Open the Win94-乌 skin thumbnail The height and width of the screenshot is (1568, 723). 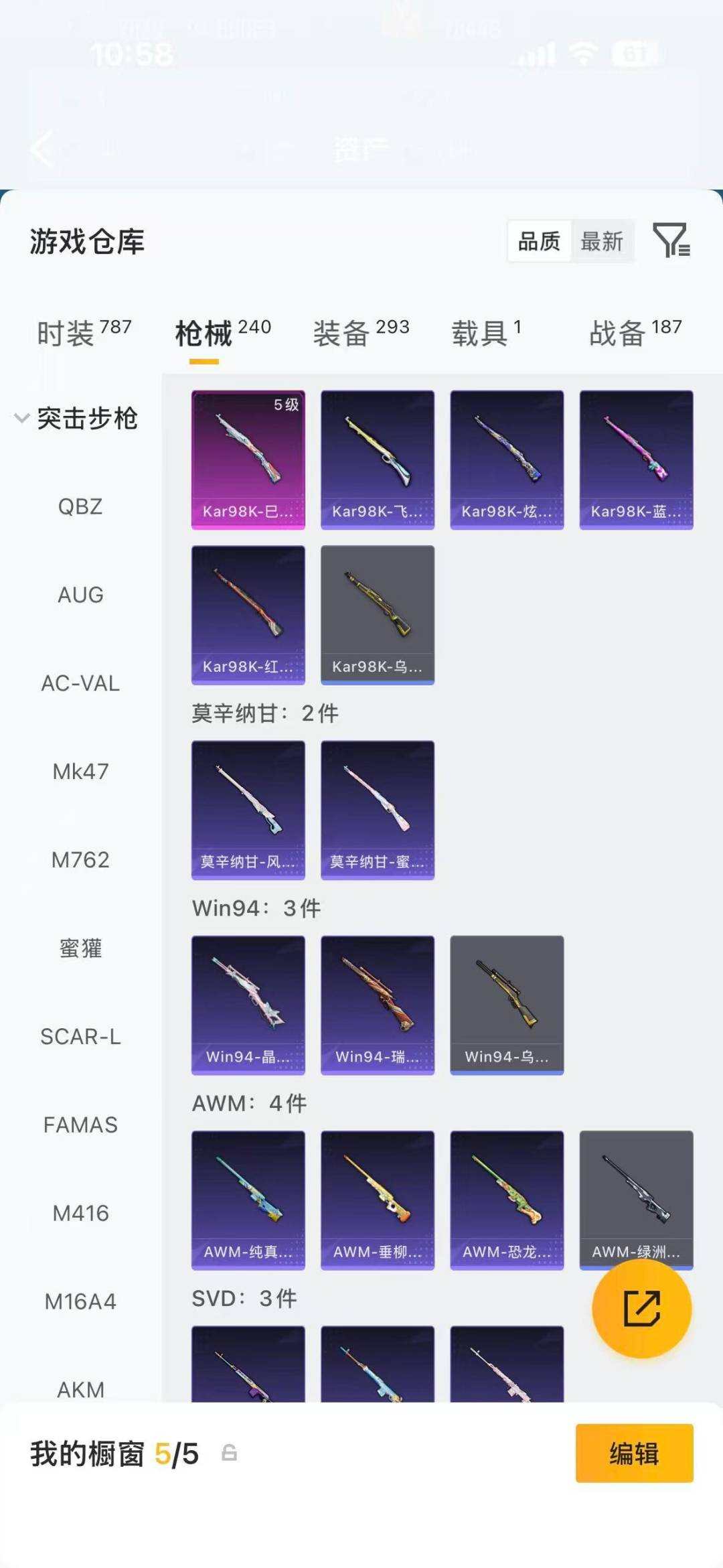(x=507, y=1003)
